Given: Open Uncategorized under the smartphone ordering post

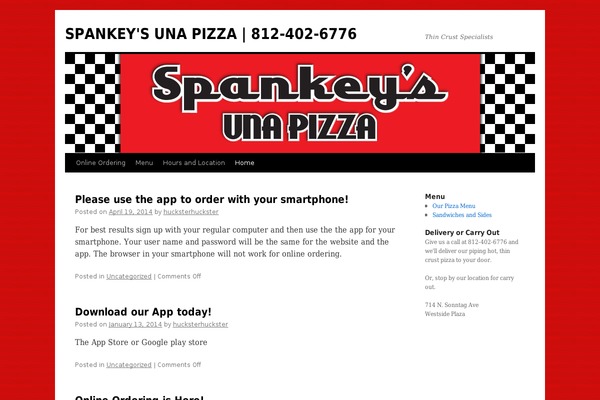Looking at the screenshot, I should pyautogui.click(x=129, y=276).
